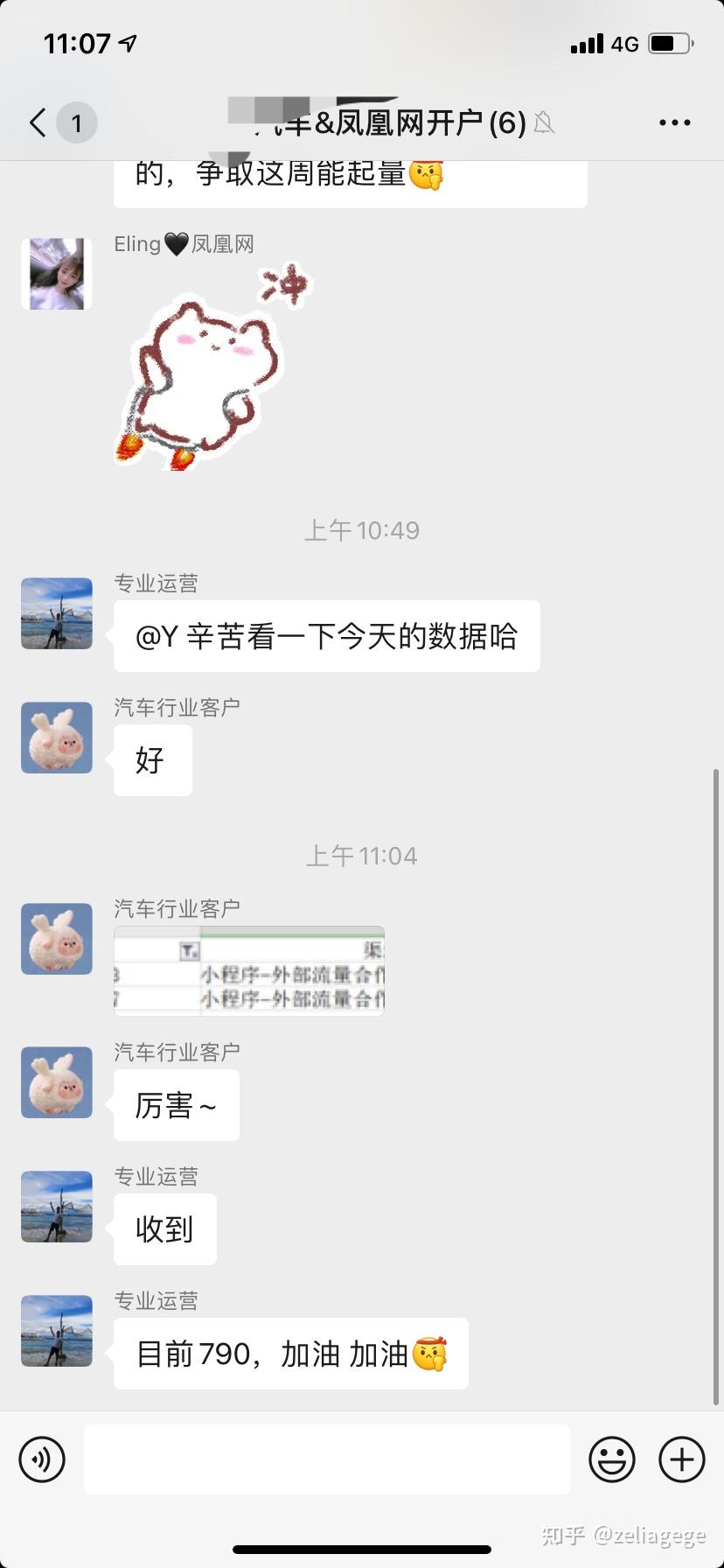Go back to the chat list

[38, 122]
